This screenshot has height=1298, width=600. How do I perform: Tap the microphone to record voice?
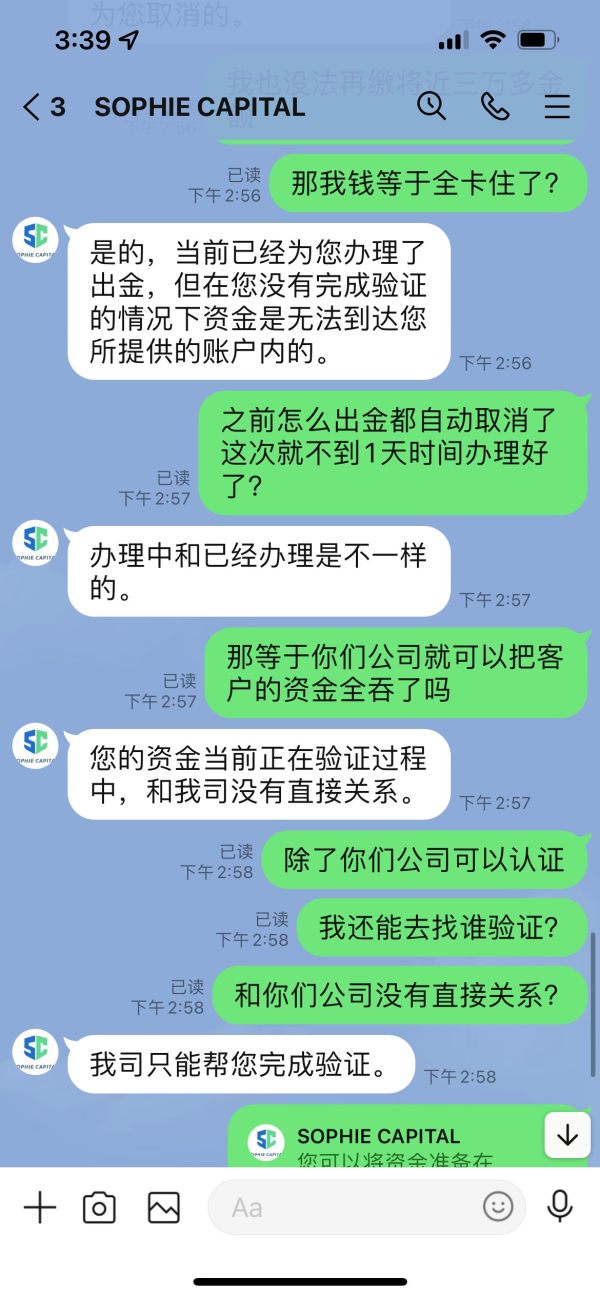[560, 1207]
